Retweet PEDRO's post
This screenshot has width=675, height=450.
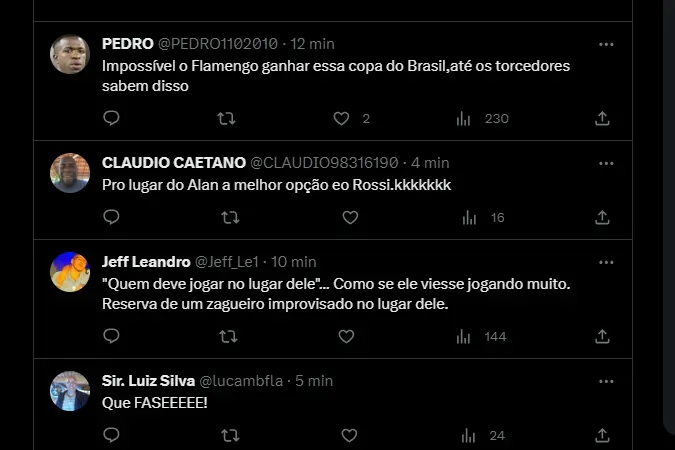tap(227, 118)
